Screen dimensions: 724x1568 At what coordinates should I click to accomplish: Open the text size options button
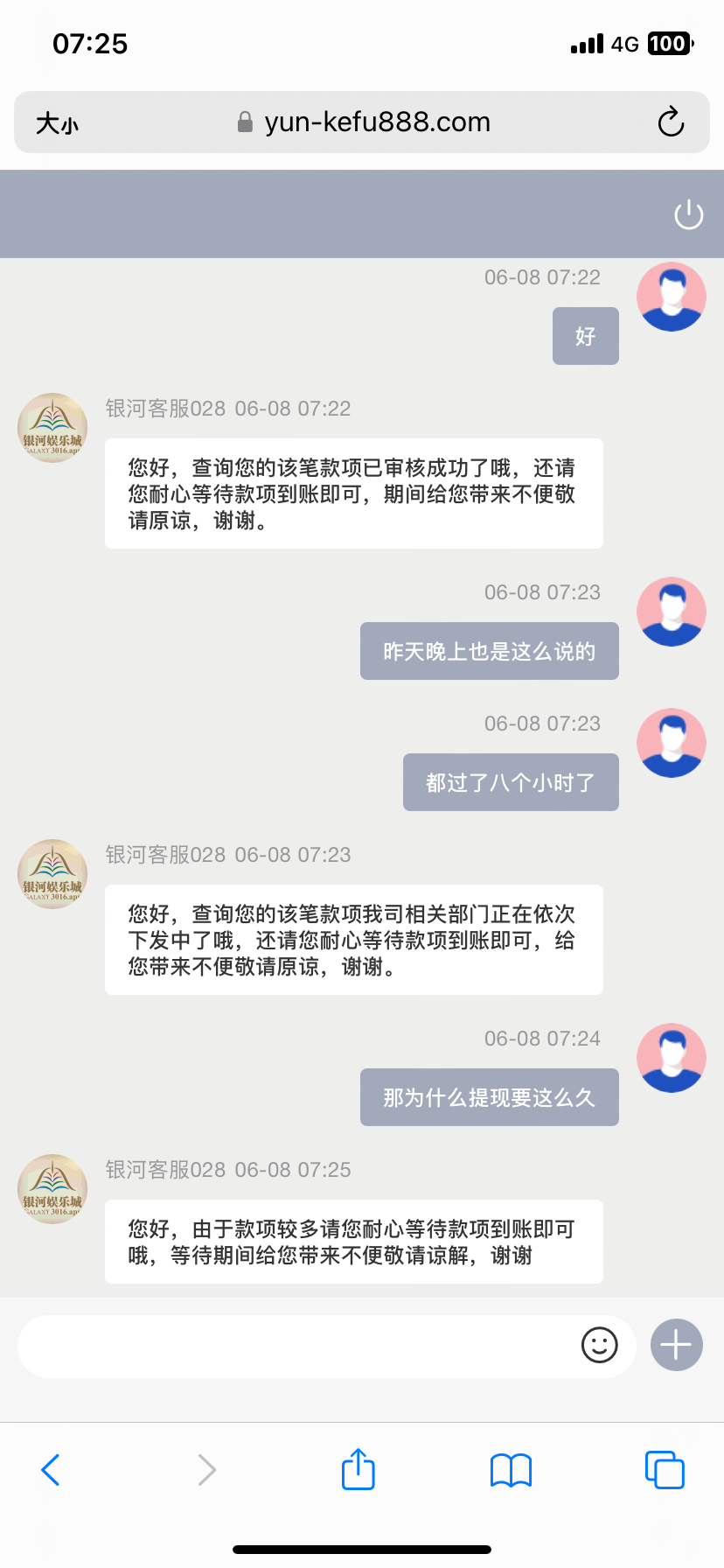(x=57, y=123)
